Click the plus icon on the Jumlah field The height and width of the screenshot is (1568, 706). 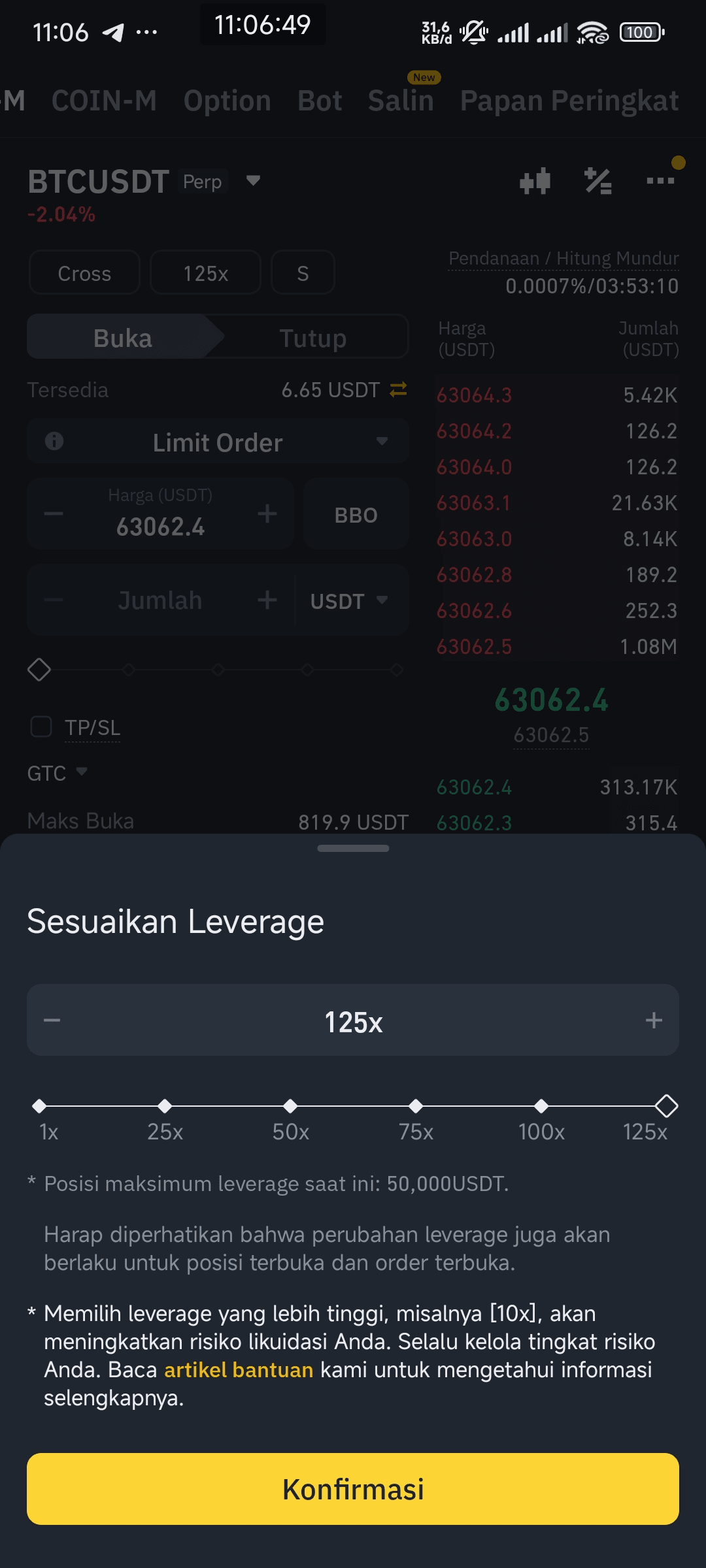pos(267,600)
